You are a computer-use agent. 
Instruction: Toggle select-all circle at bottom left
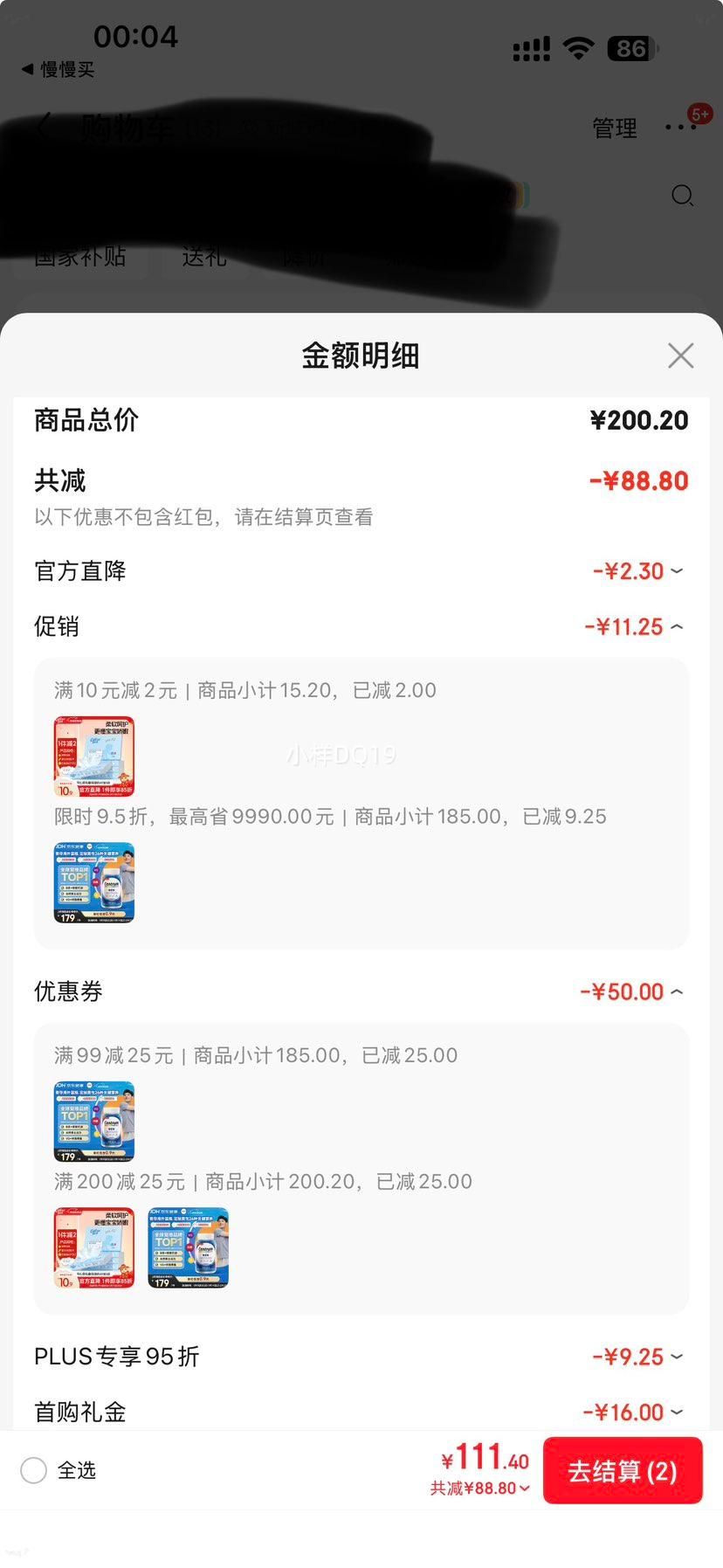coord(34,1470)
